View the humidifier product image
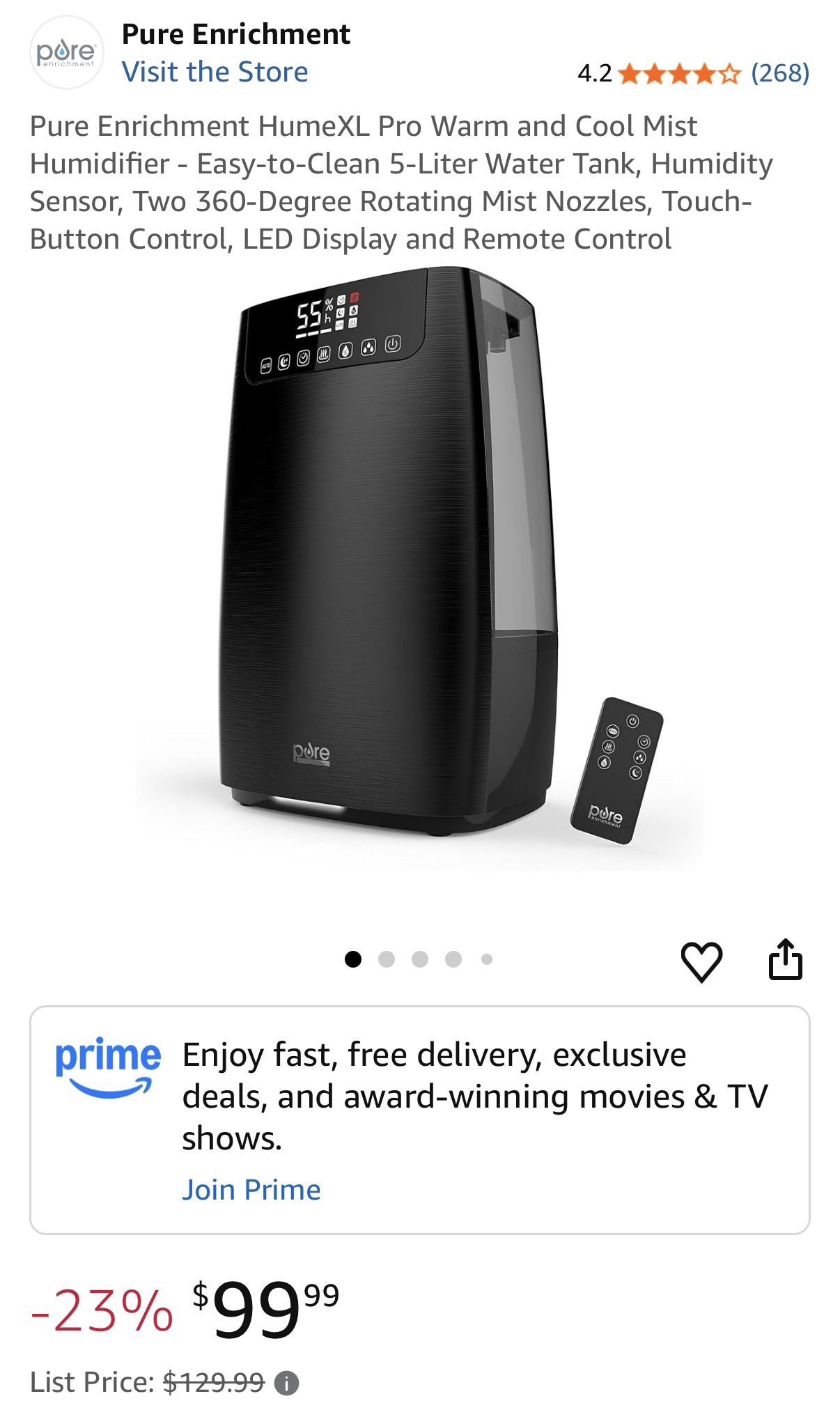 click(418, 564)
